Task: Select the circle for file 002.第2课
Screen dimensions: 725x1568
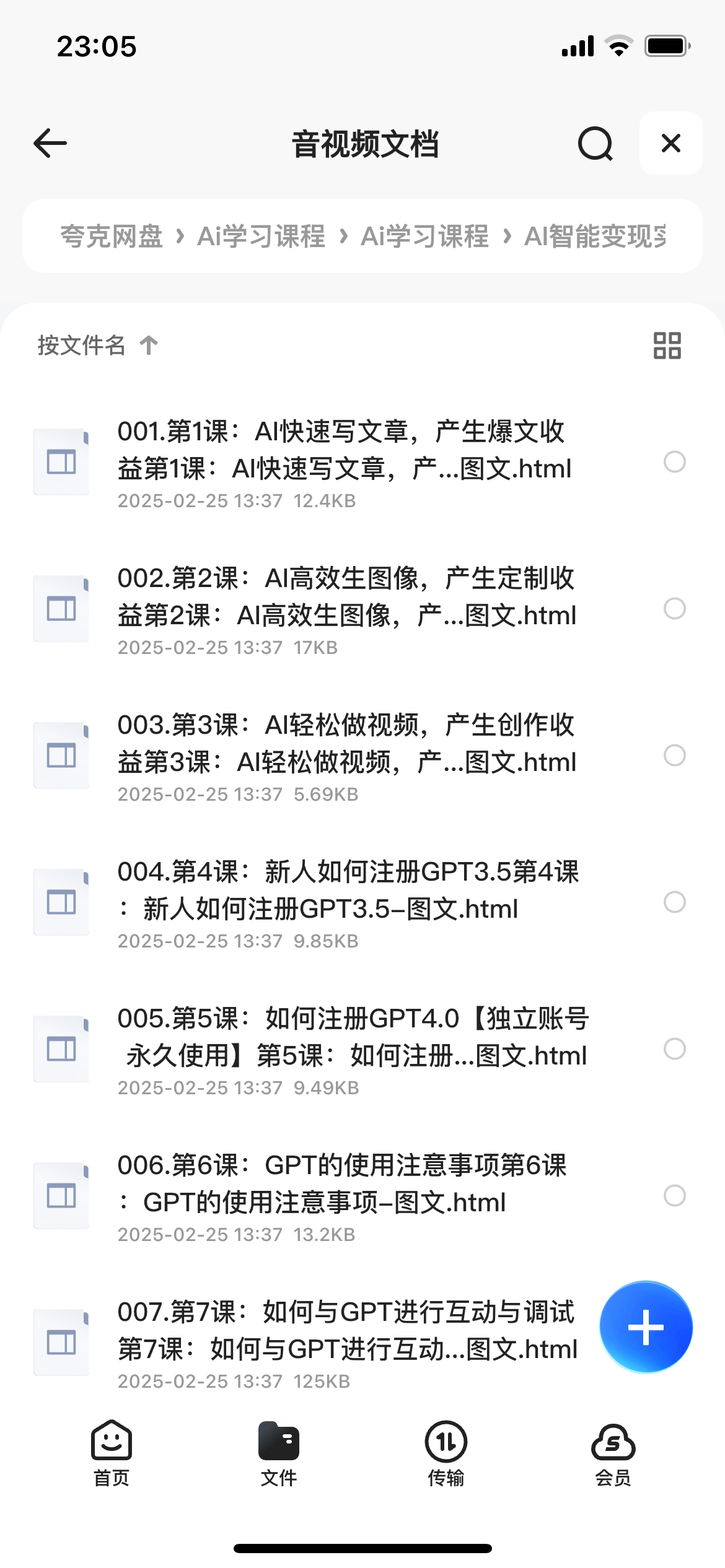Action: click(x=675, y=609)
